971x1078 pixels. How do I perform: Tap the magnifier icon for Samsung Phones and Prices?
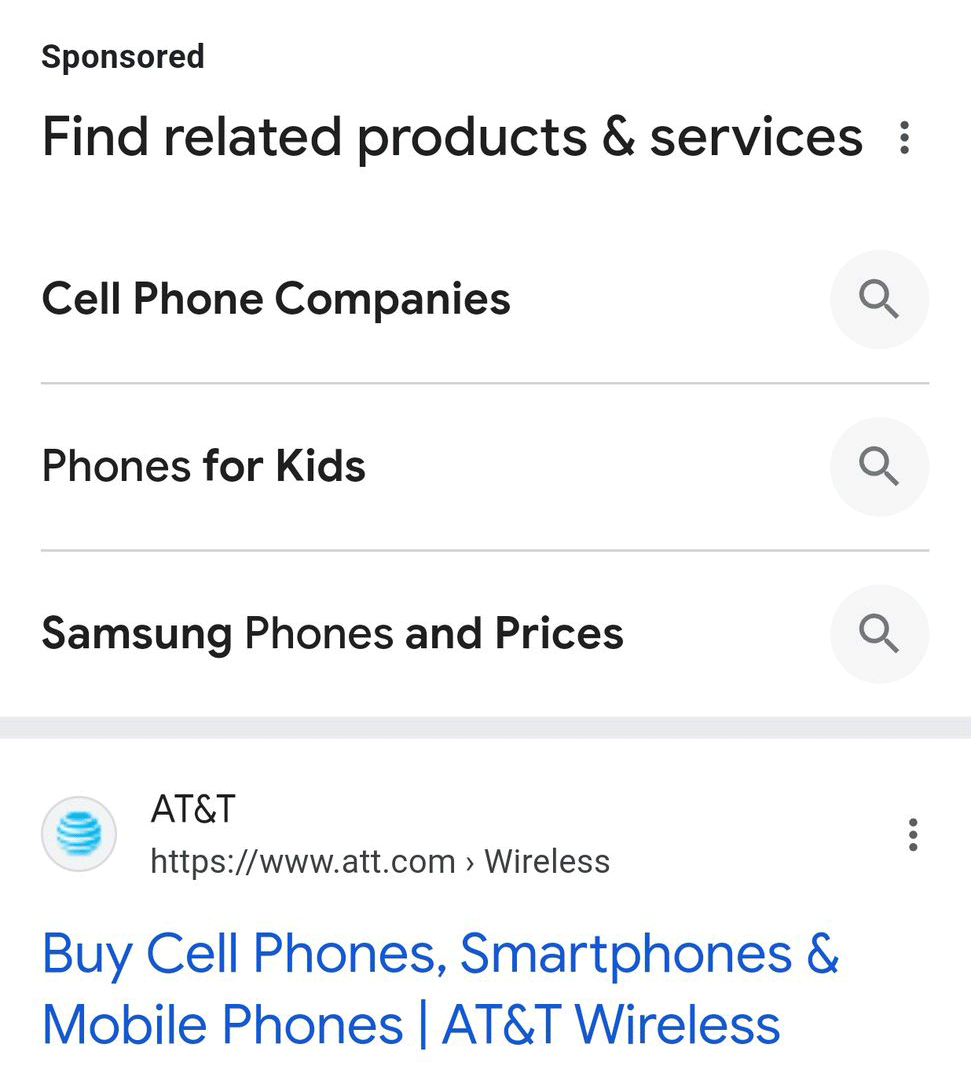[879, 633]
